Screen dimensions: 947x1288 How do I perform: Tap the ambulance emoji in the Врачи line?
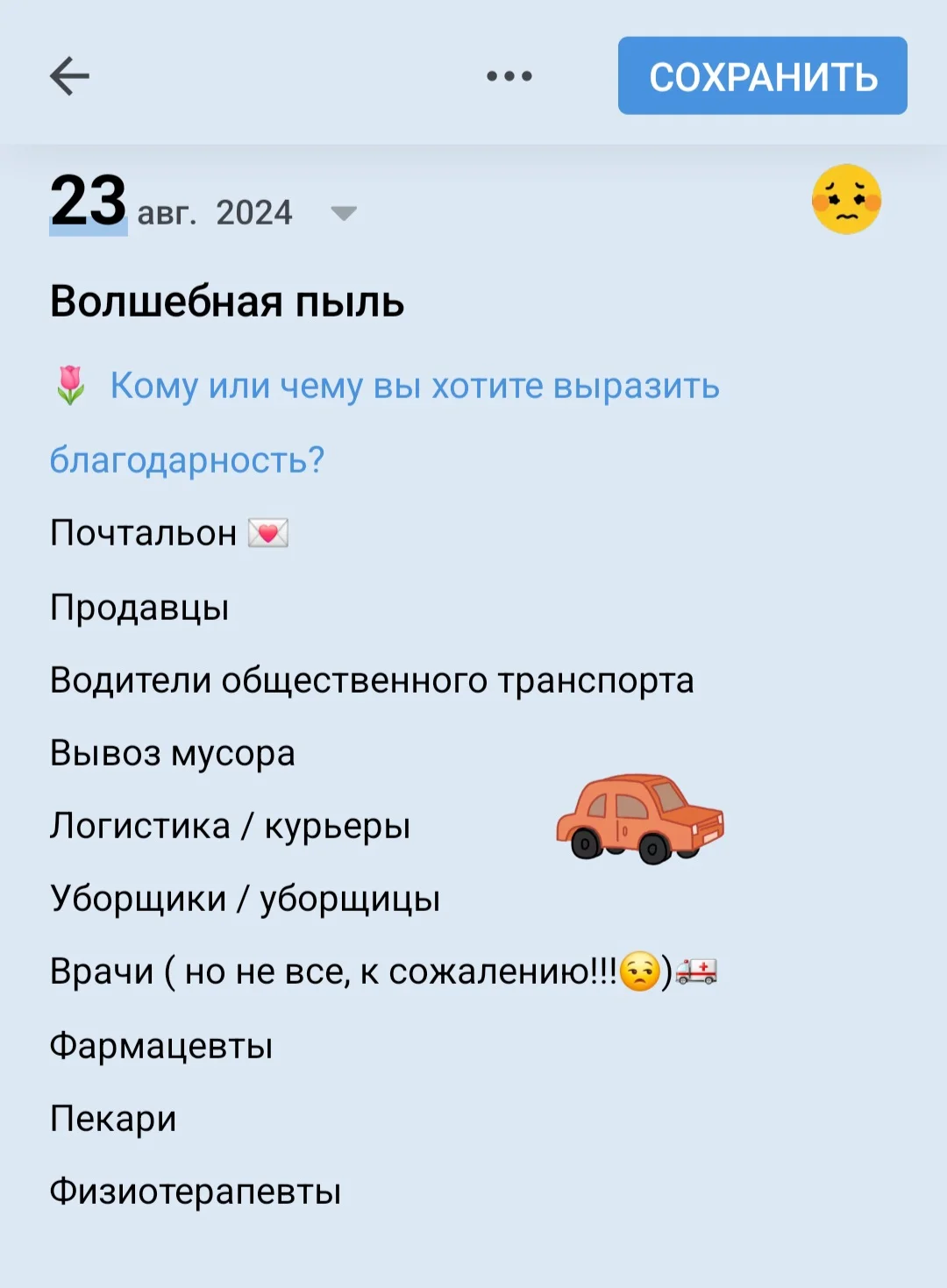click(x=699, y=971)
